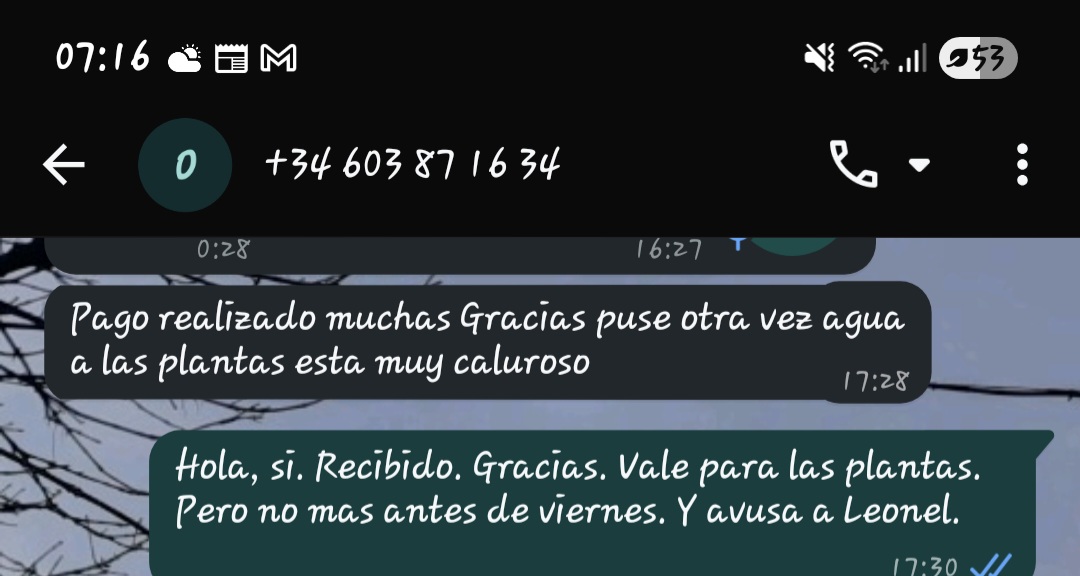Open contact info for +34 603 87 16 34
The image size is (1080, 576).
pyautogui.click(x=412, y=164)
